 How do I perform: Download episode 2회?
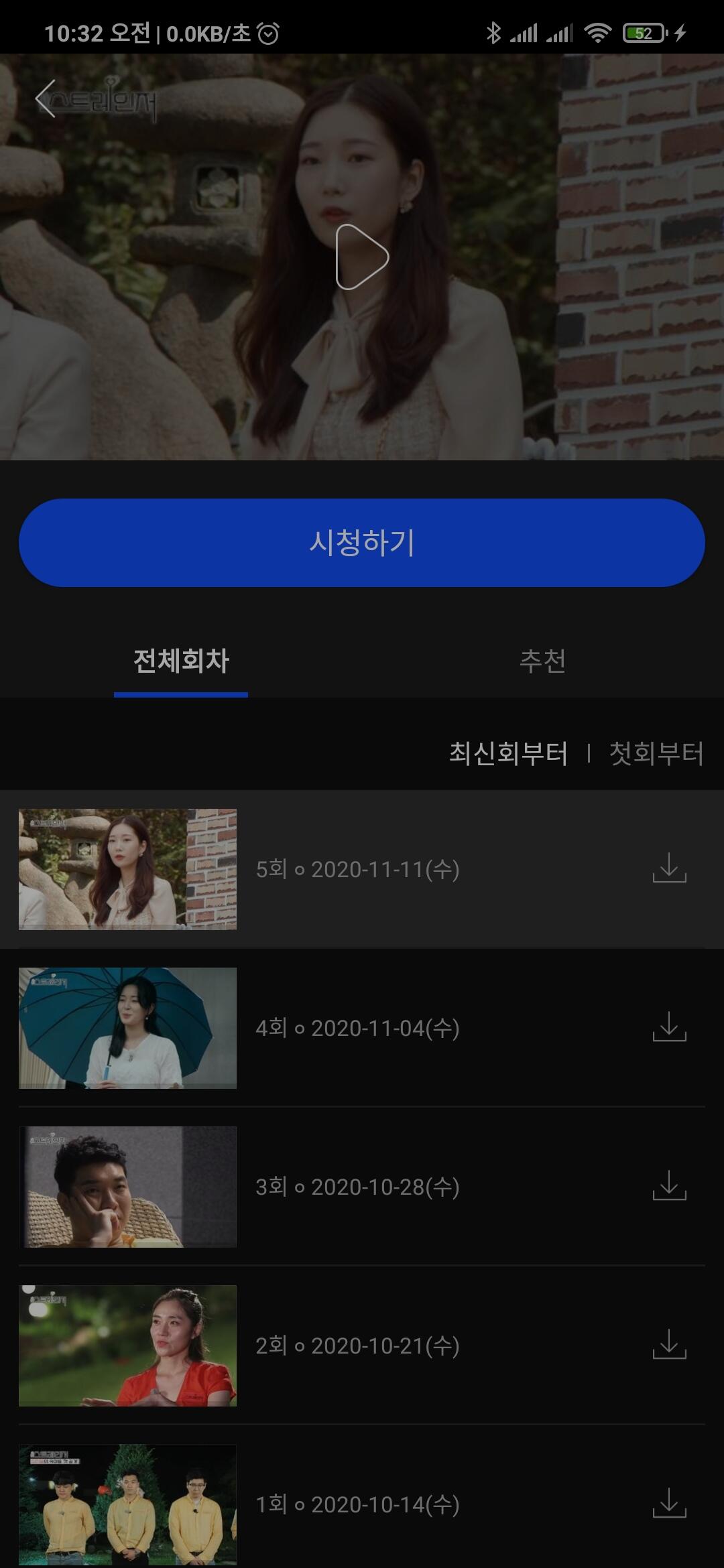[669, 1345]
